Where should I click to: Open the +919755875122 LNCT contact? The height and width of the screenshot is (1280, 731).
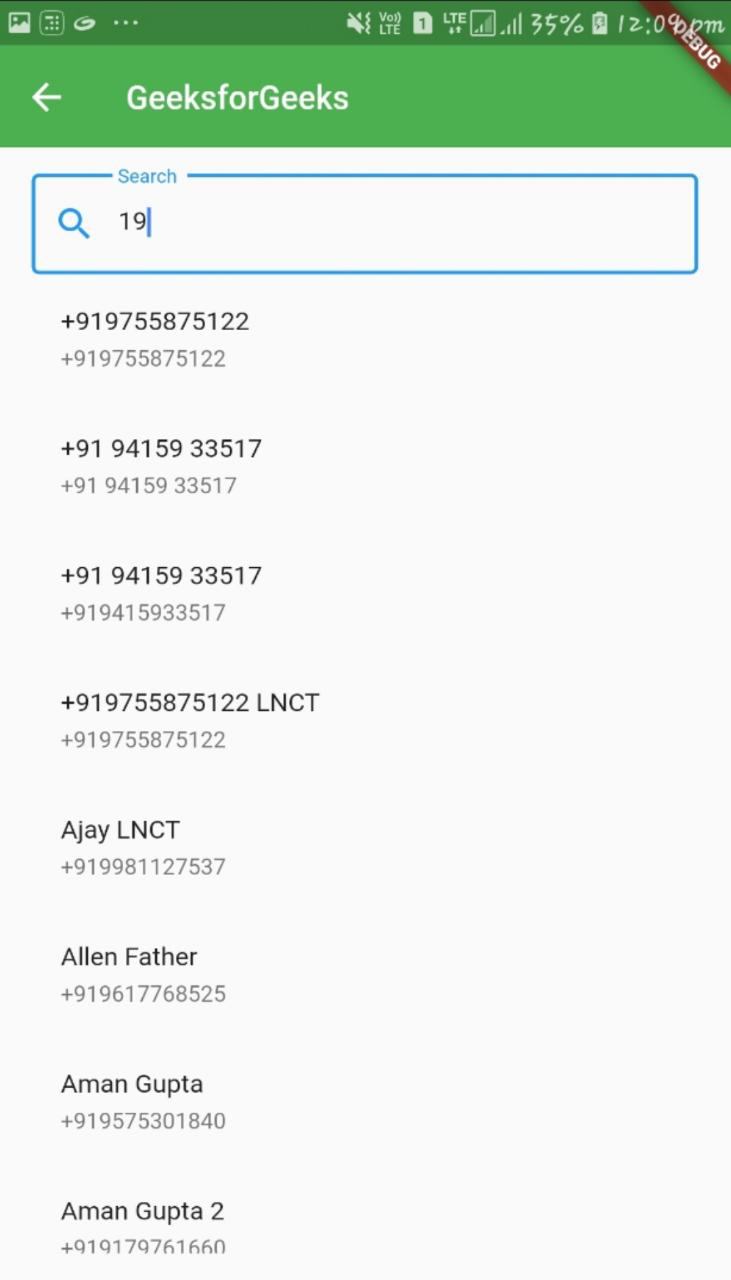[190, 720]
